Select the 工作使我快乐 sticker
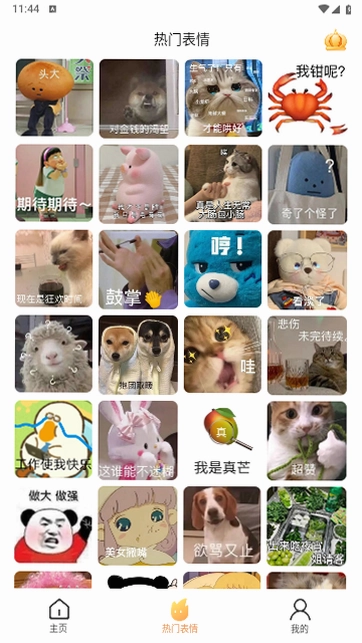Viewport: 362px width, 643px height. [x=54, y=439]
